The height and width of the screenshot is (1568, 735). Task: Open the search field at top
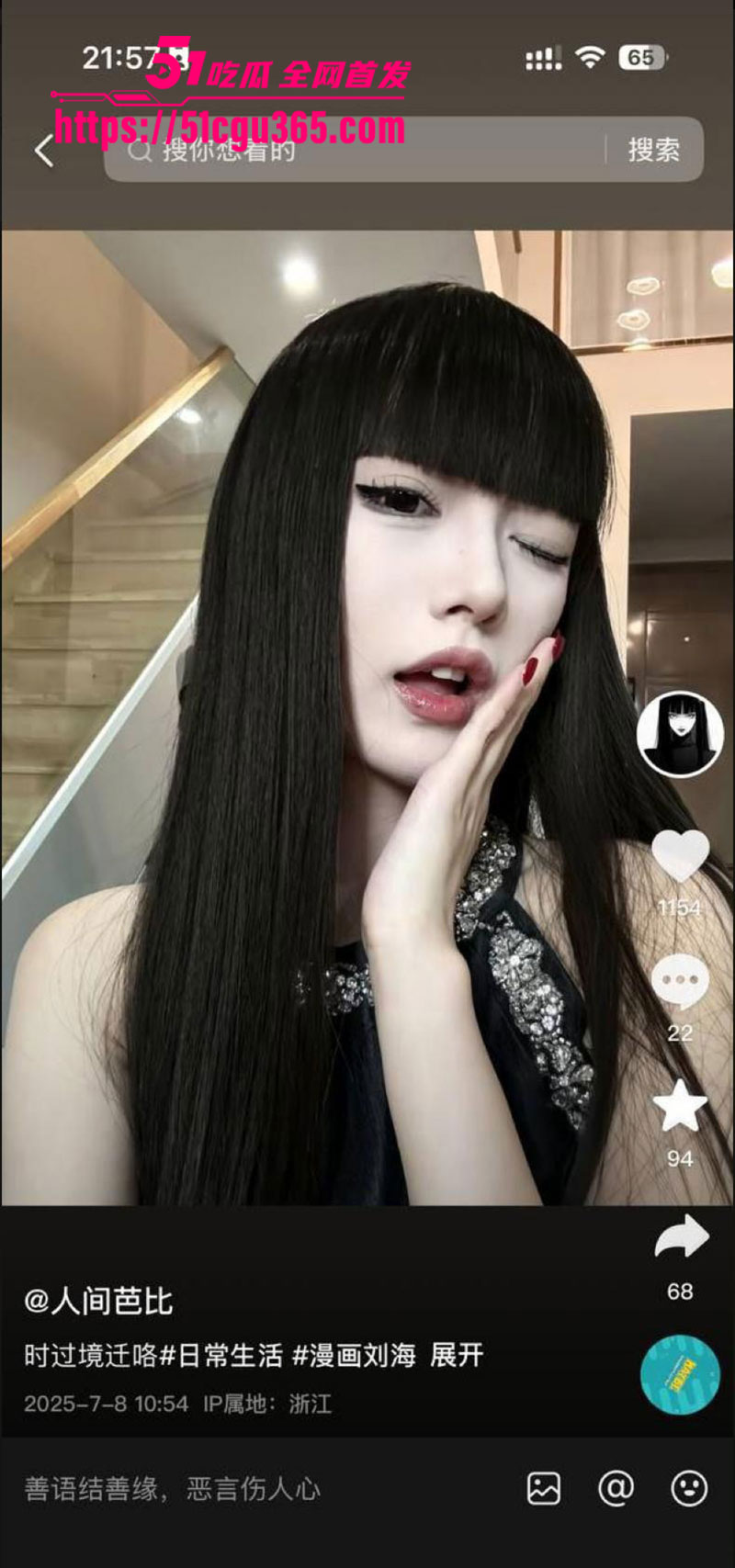[x=358, y=150]
